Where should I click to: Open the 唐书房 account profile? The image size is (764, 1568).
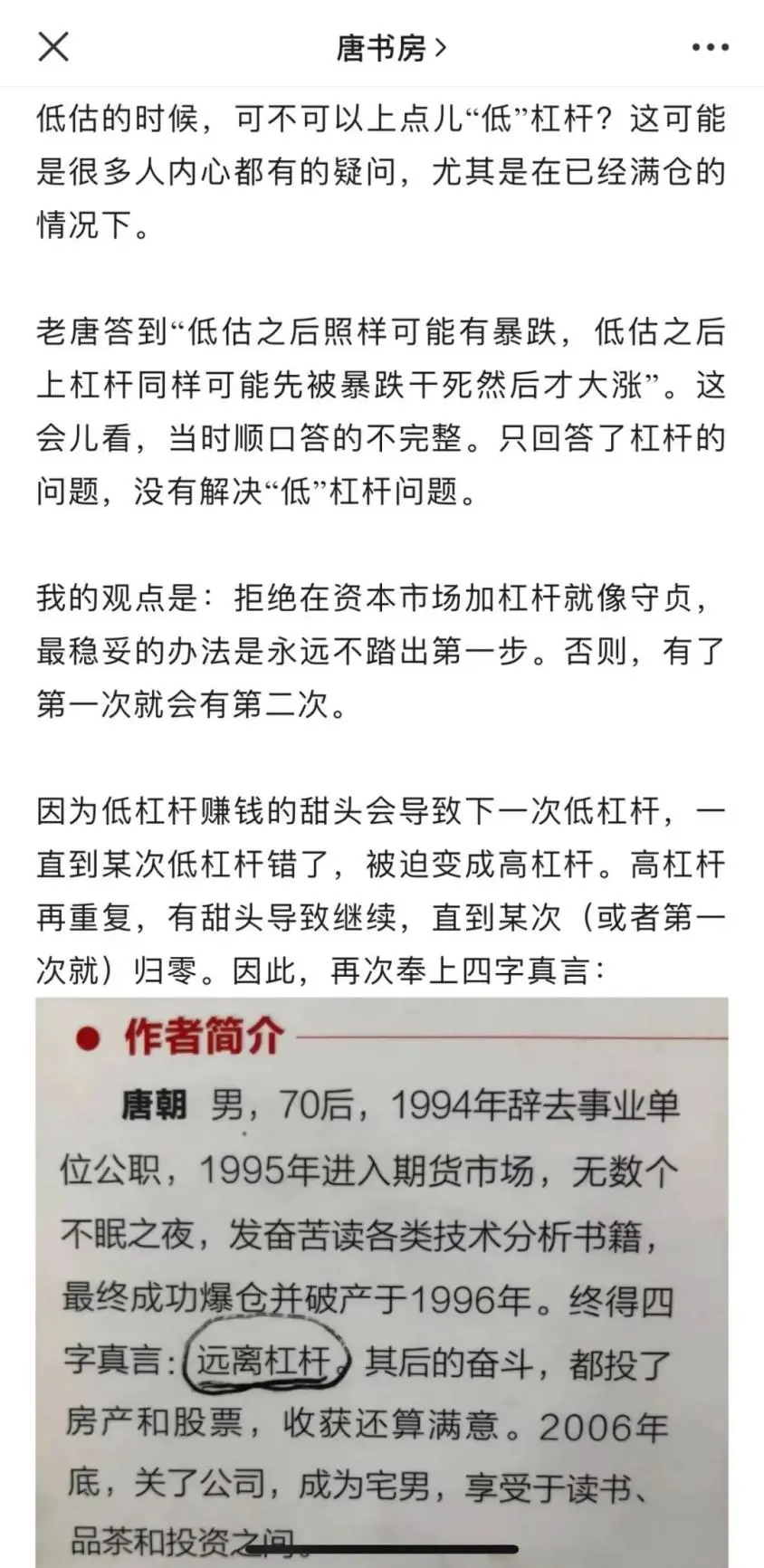(391, 47)
